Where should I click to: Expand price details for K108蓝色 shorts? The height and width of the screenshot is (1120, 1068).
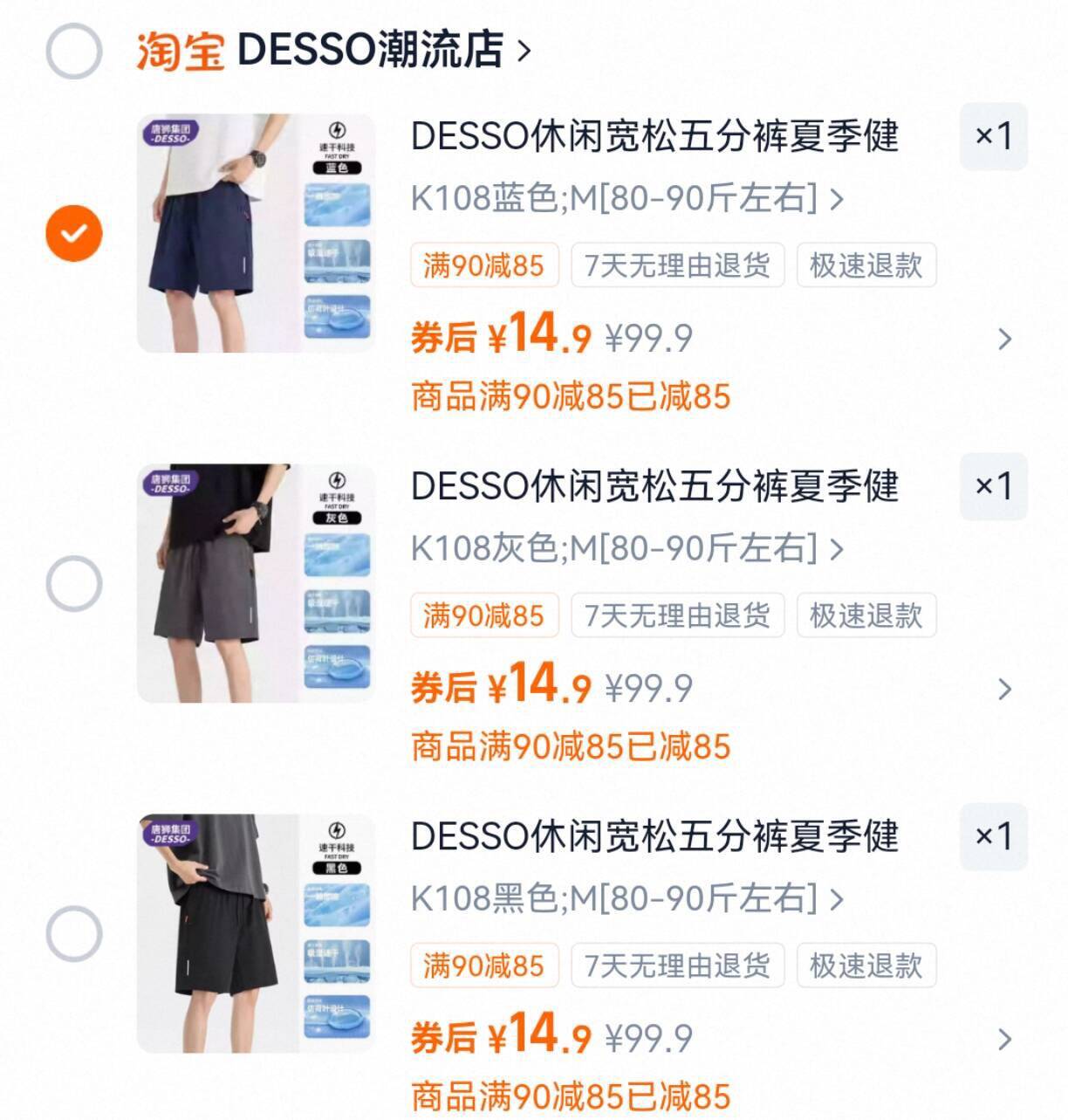coord(1004,339)
